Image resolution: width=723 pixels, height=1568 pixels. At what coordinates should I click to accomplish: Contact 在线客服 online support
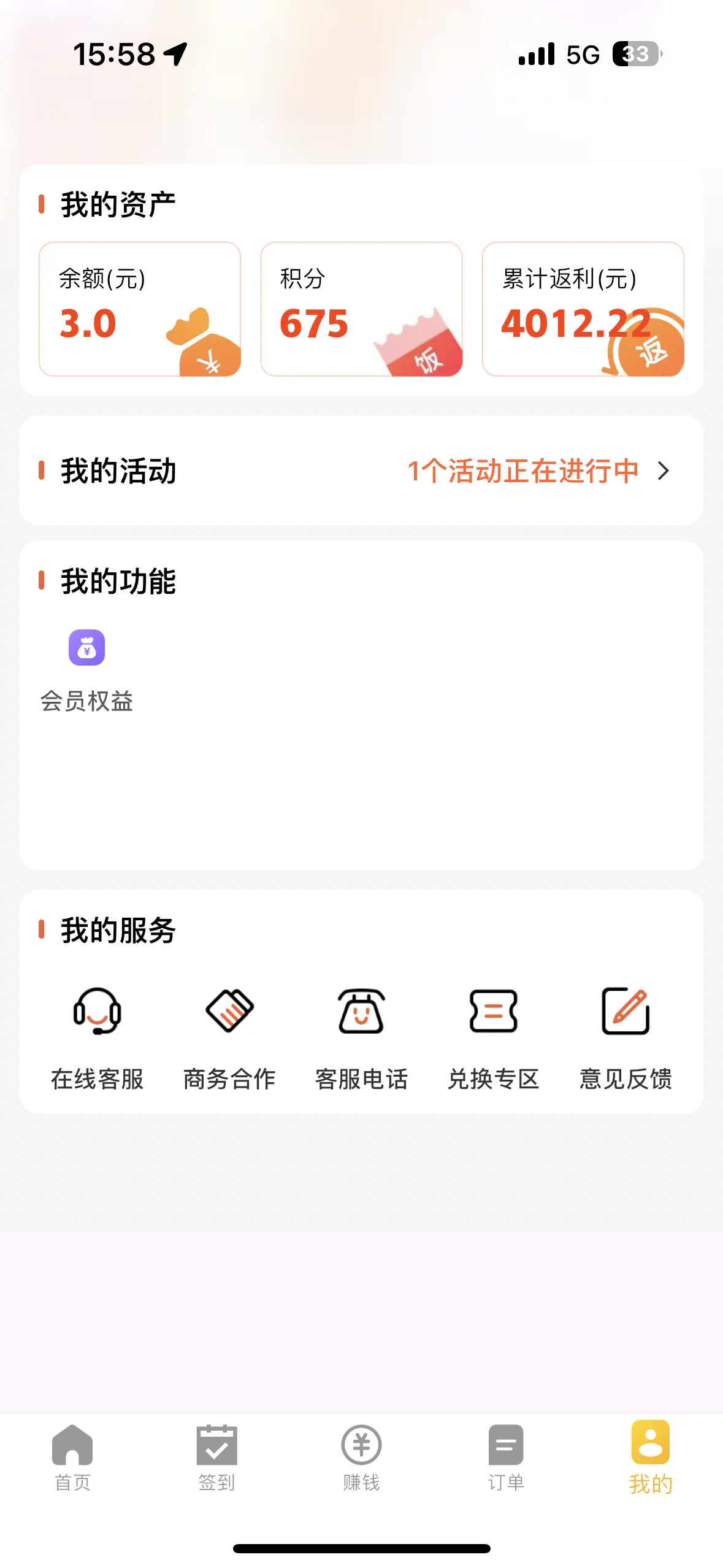(97, 1038)
